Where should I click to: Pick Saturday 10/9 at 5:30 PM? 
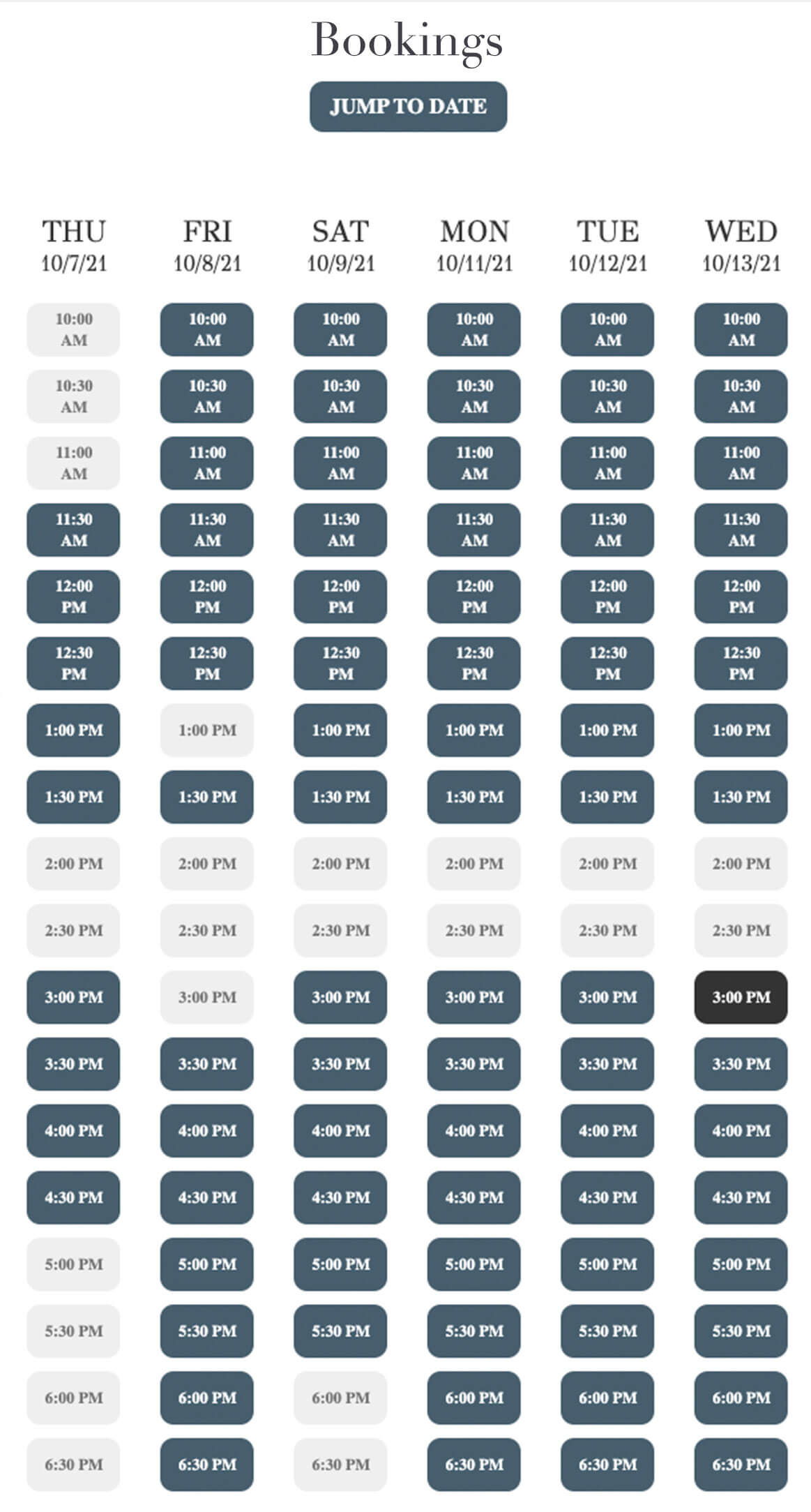click(340, 1331)
